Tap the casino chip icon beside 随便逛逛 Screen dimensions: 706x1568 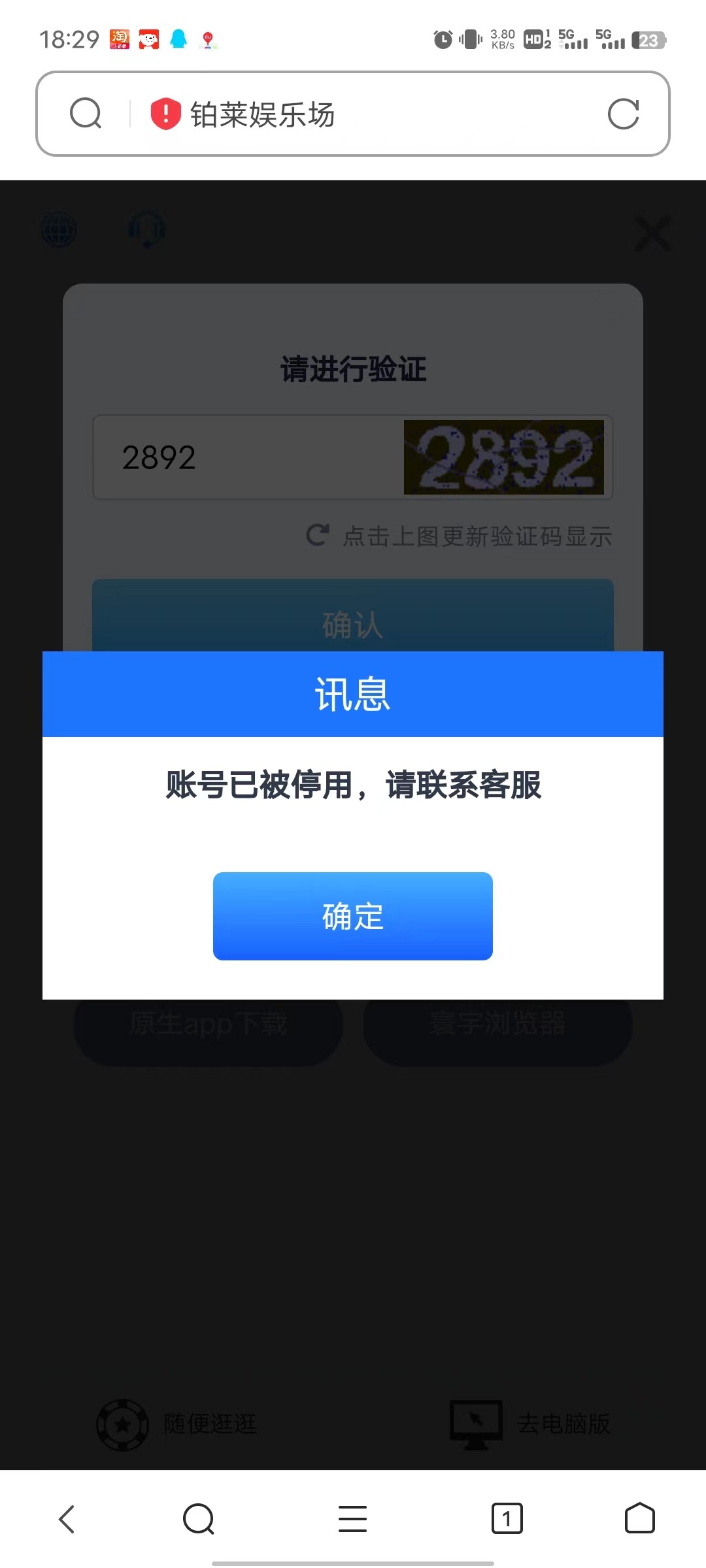tap(126, 1423)
